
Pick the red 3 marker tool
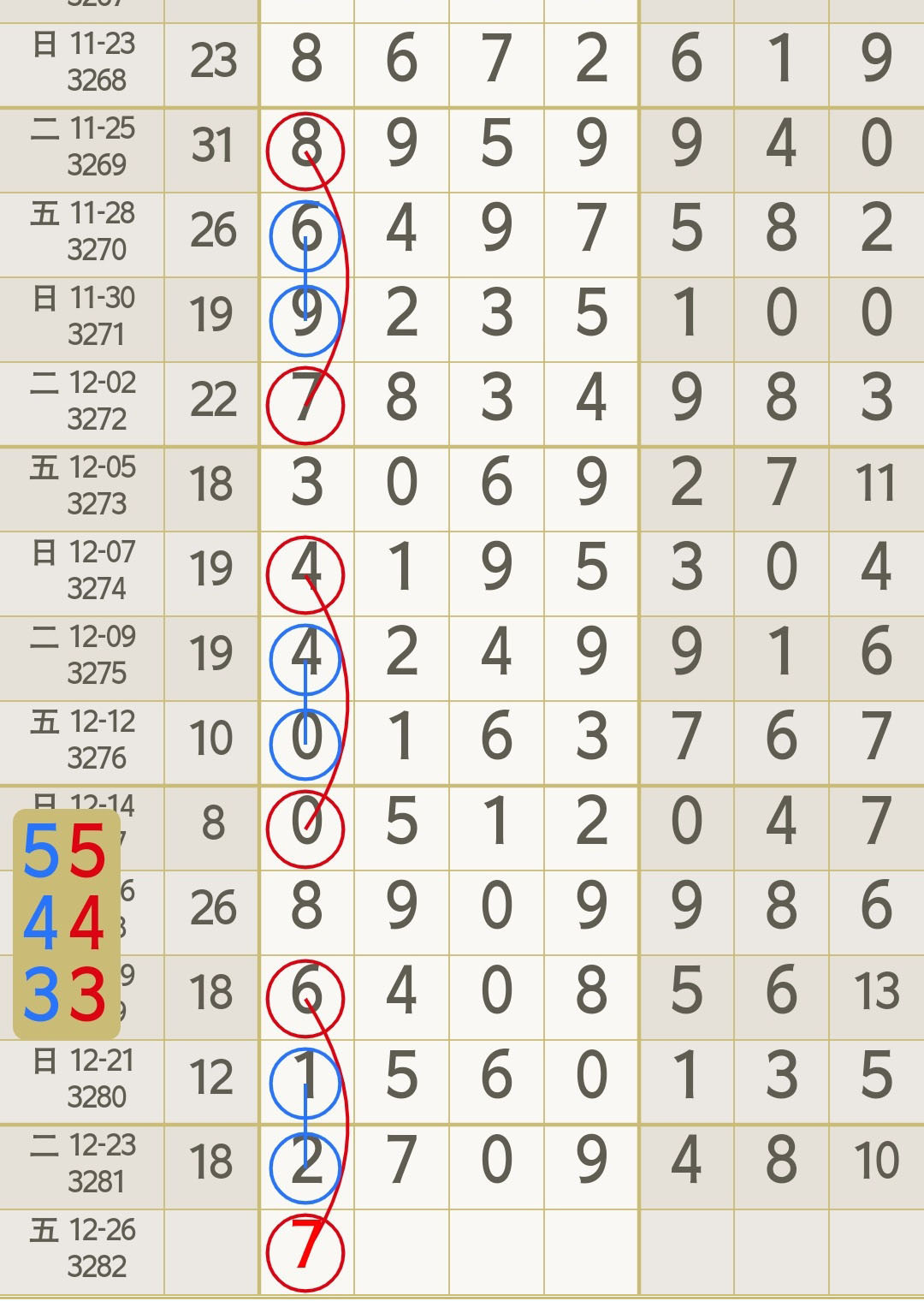(x=87, y=994)
